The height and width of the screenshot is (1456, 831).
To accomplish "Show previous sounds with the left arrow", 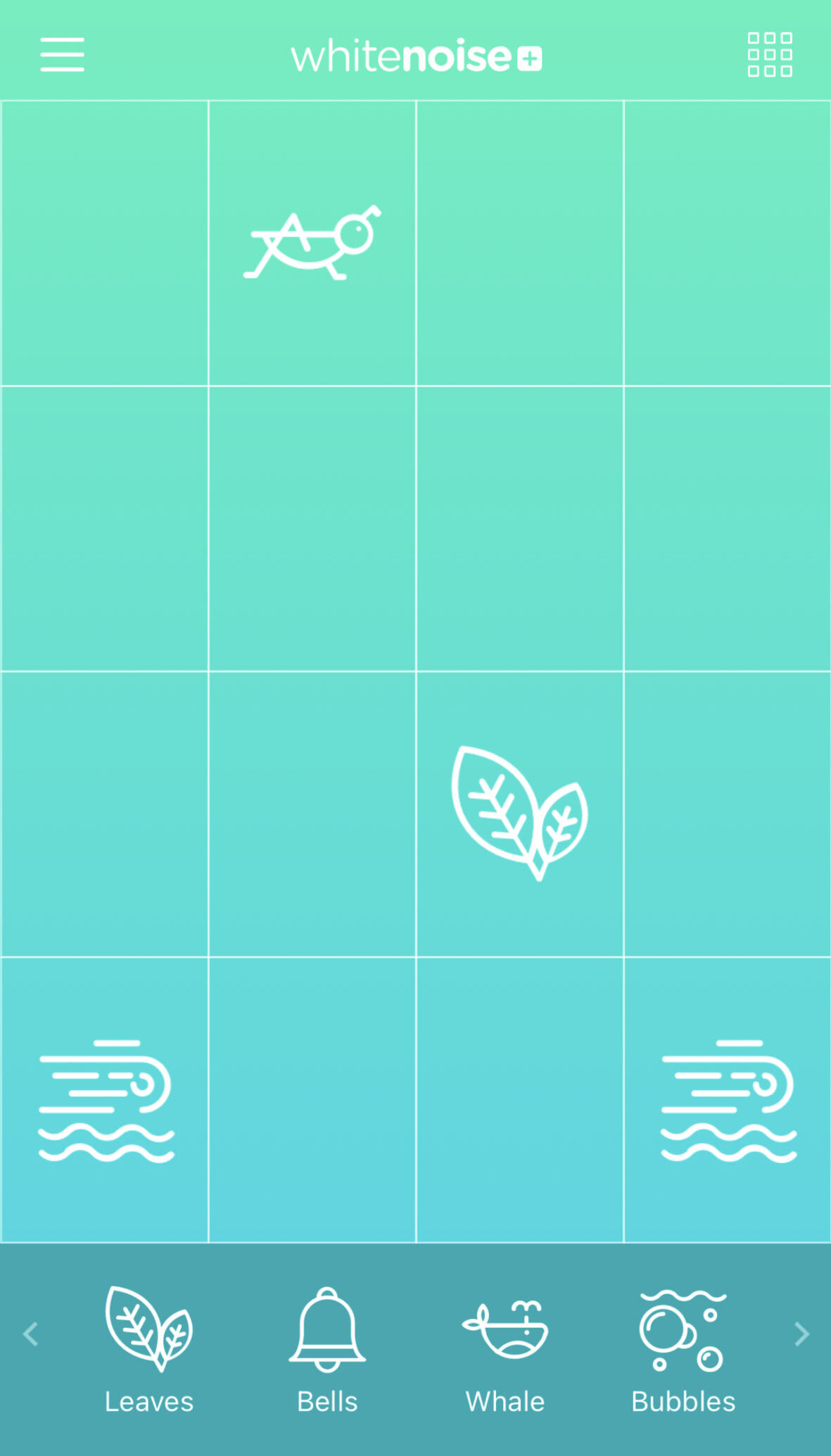I will (30, 1334).
